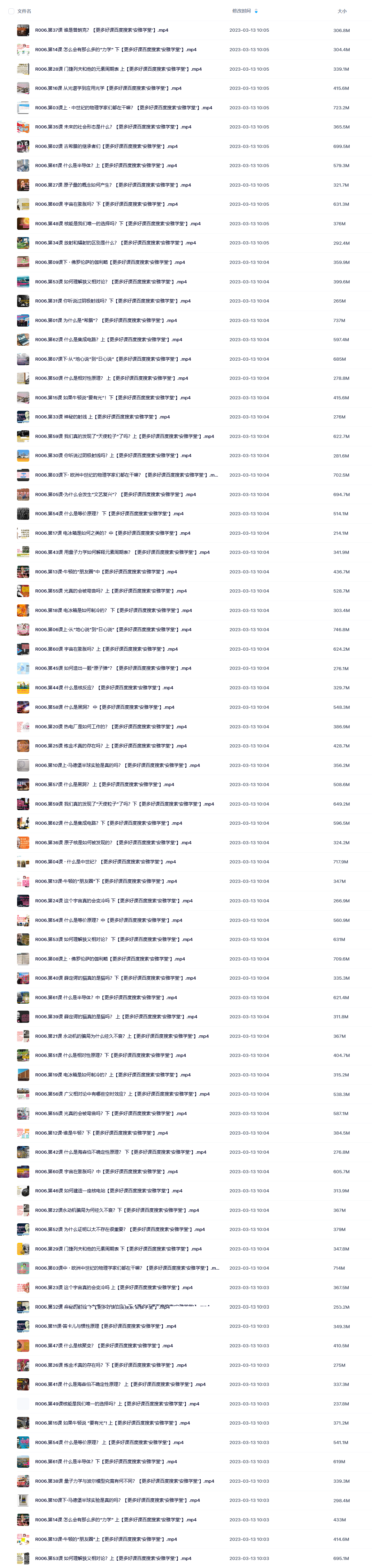
Task: Open 第04课 什么是中世纪？ video
Action: (x=105, y=862)
